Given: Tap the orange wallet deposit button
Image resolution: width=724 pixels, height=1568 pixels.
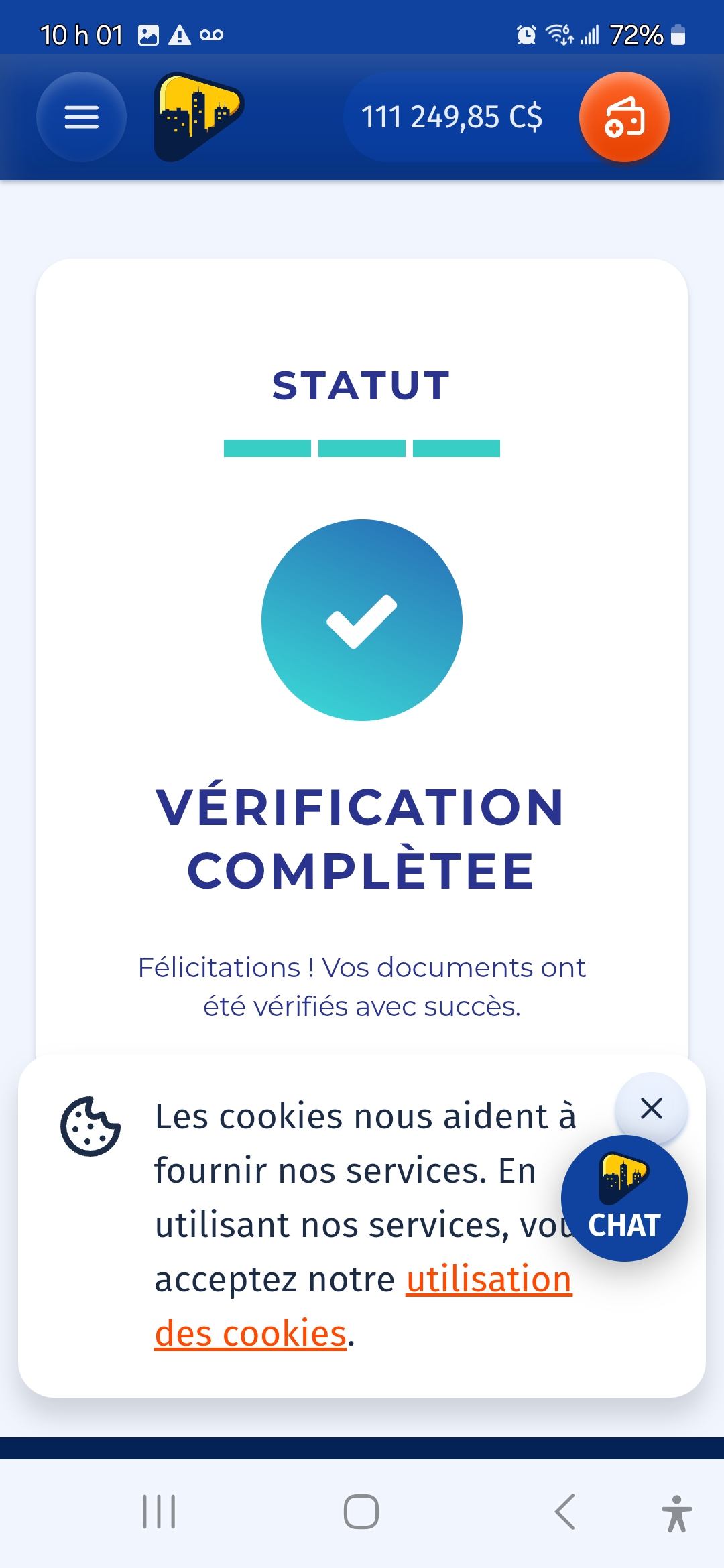Looking at the screenshot, I should pos(623,117).
